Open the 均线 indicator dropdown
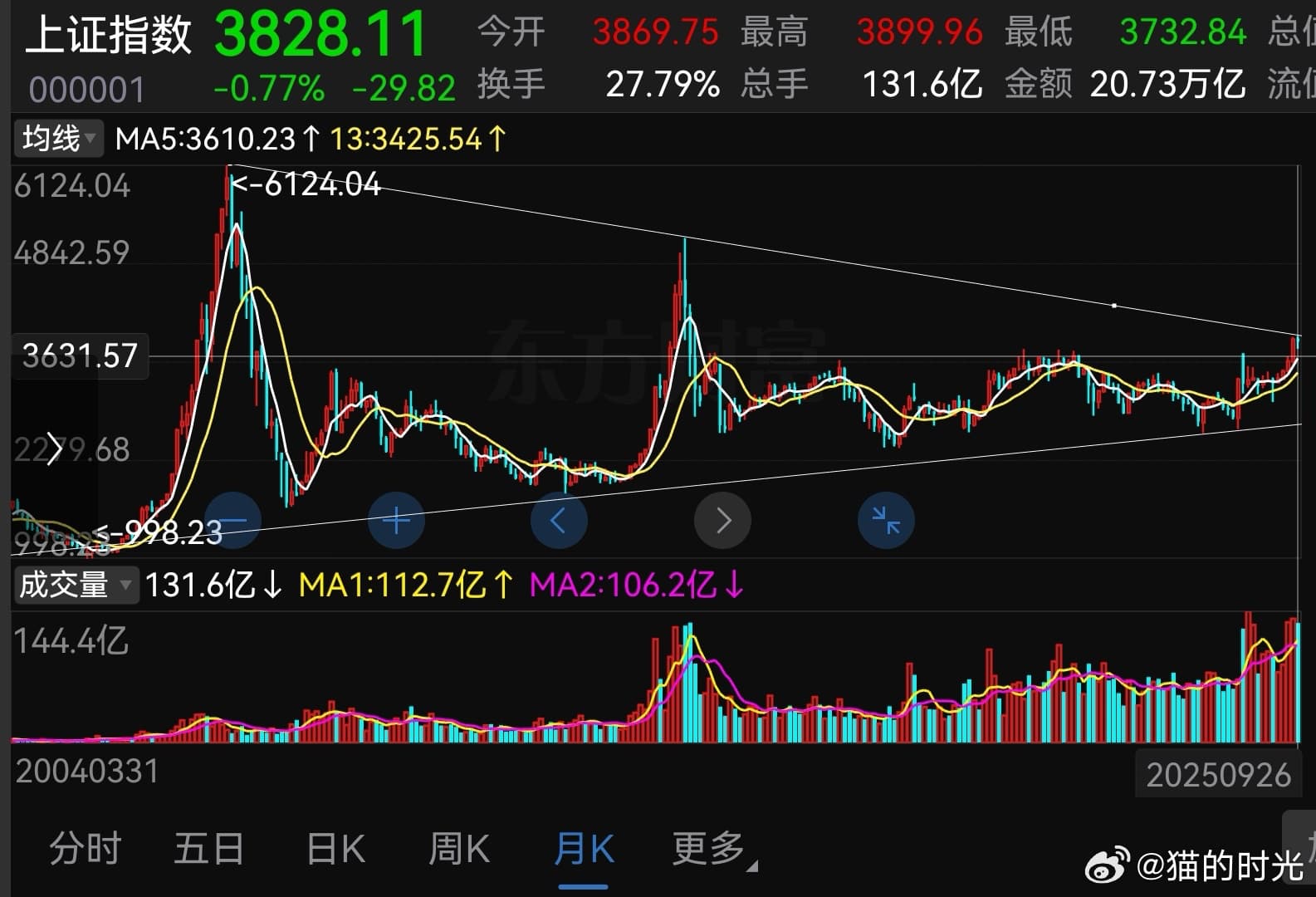 pos(58,139)
